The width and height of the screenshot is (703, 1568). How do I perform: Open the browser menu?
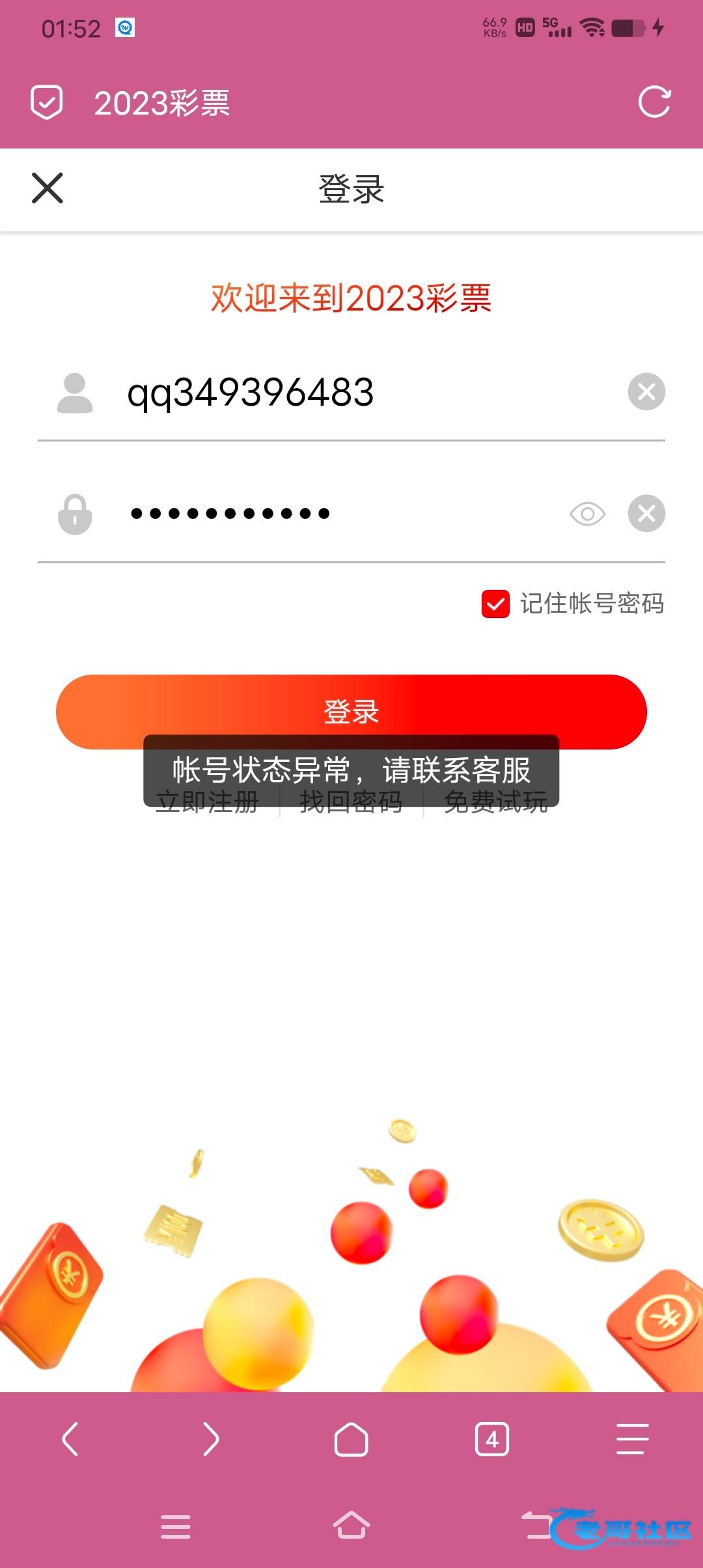click(x=632, y=1438)
